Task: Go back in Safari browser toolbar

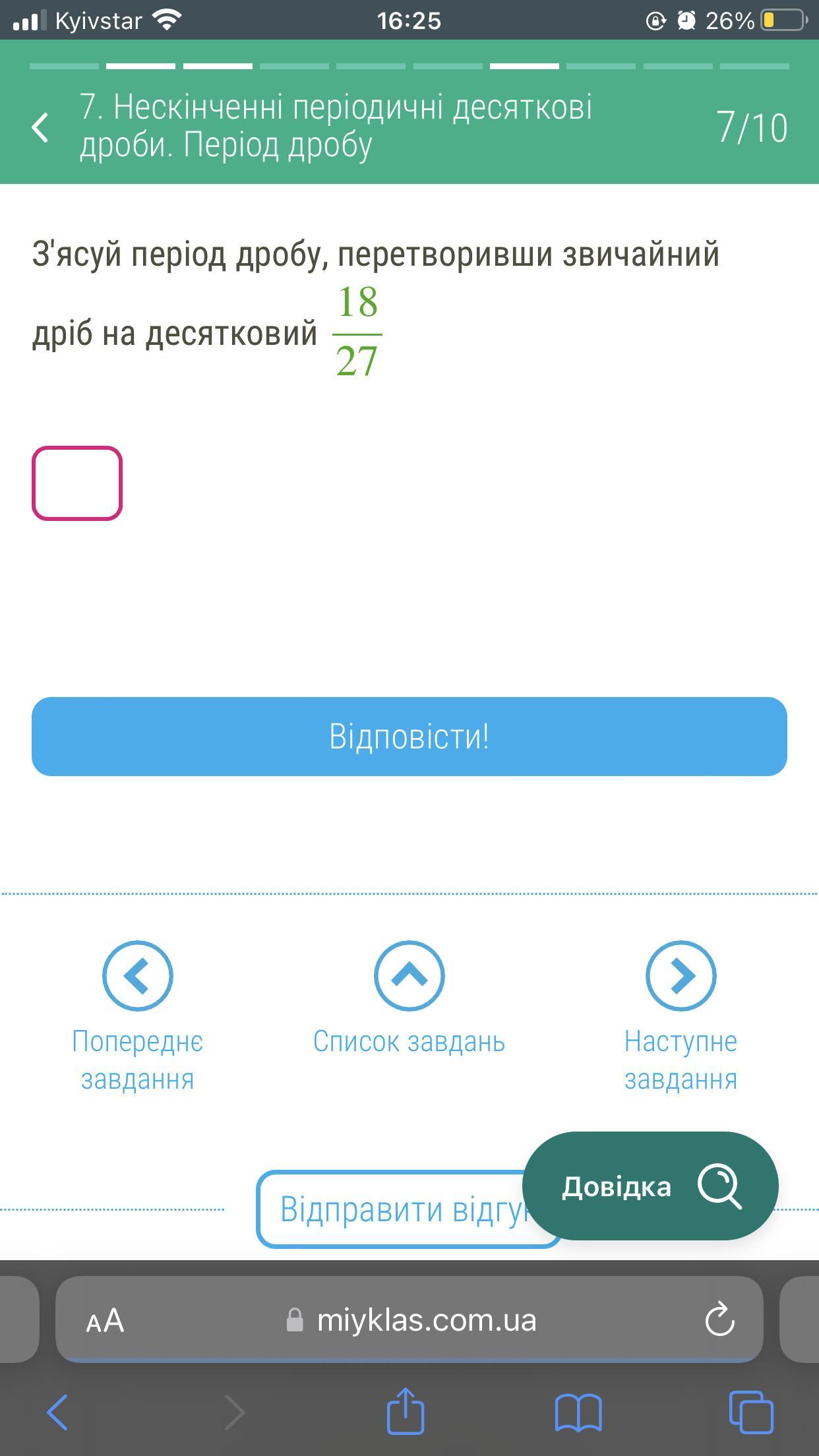Action: point(57,1412)
